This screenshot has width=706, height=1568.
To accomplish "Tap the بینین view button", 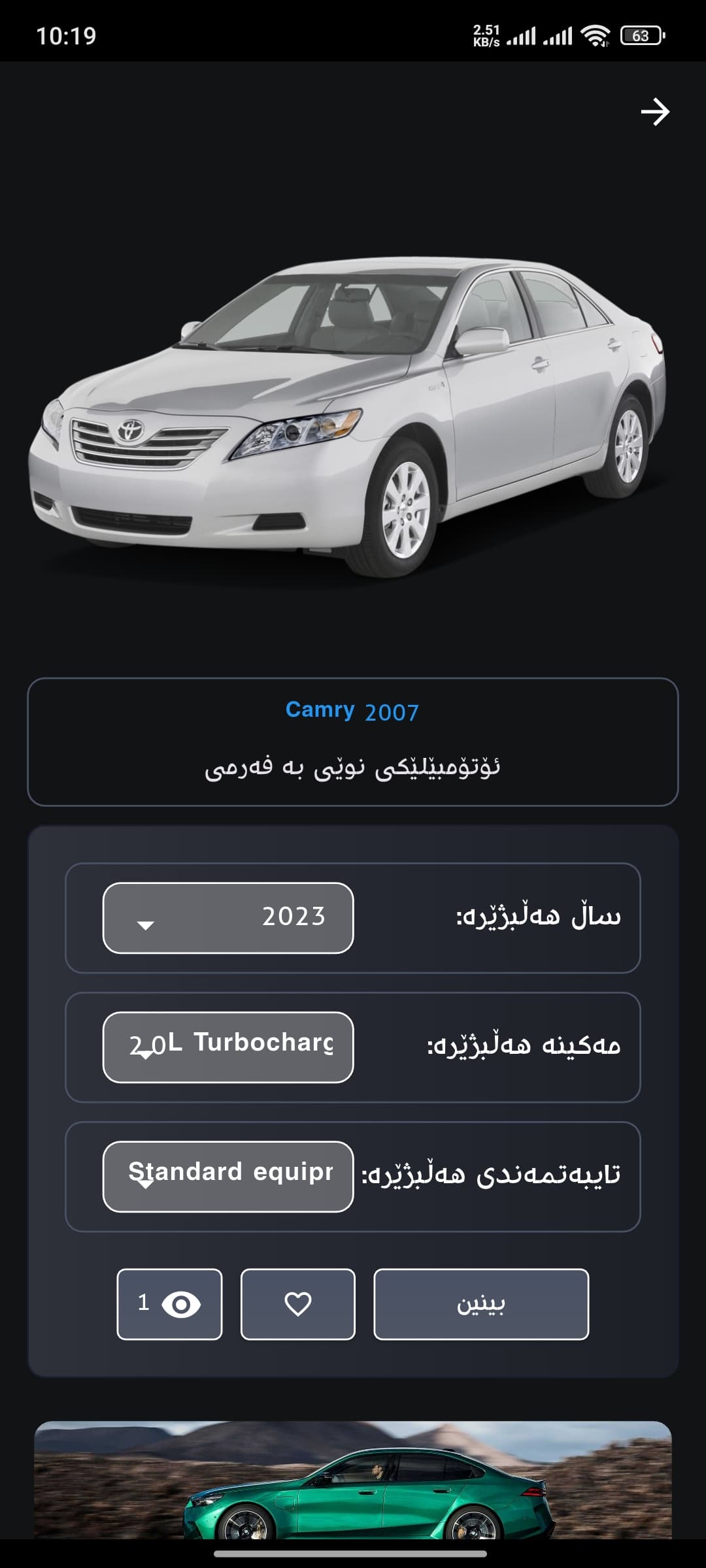I will click(x=481, y=1304).
